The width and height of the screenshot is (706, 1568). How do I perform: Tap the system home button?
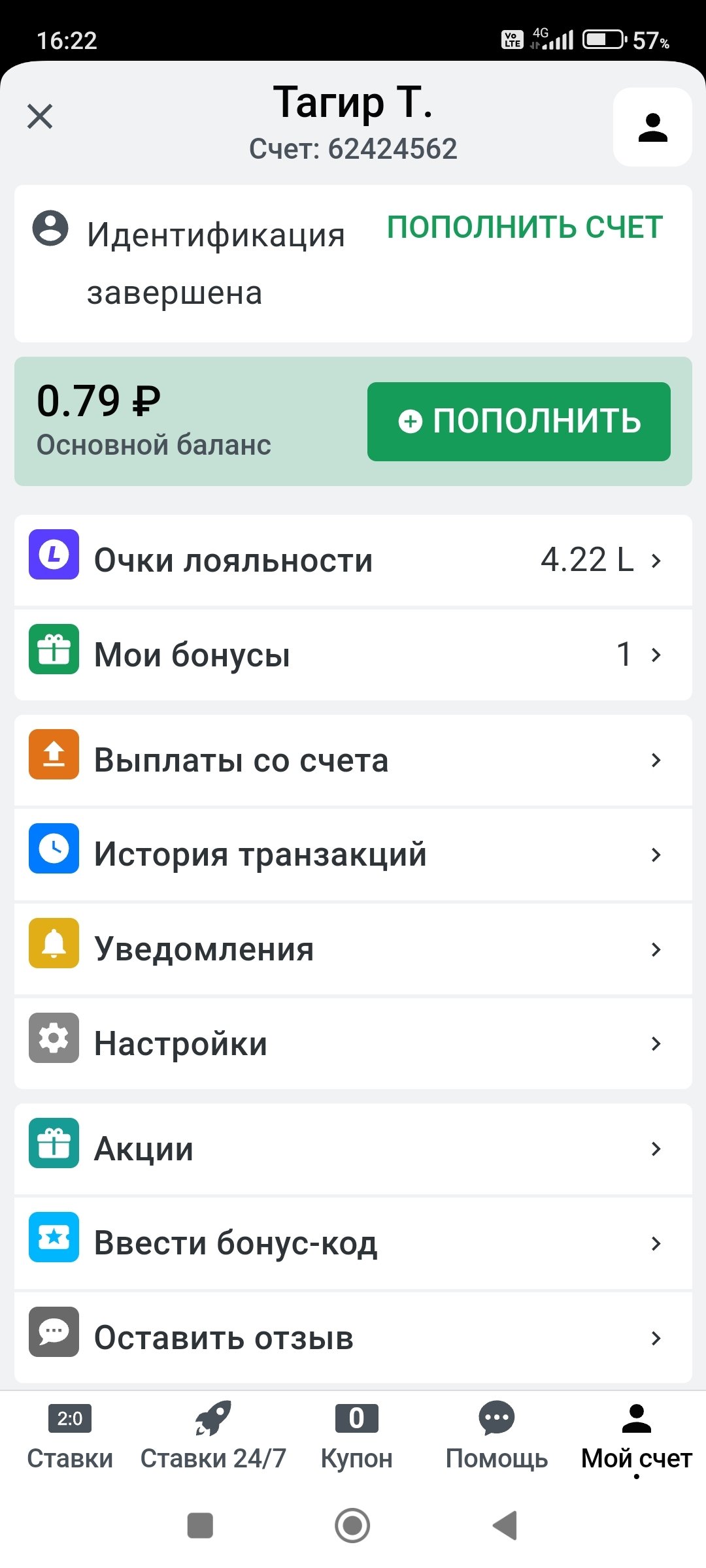coord(352,1526)
